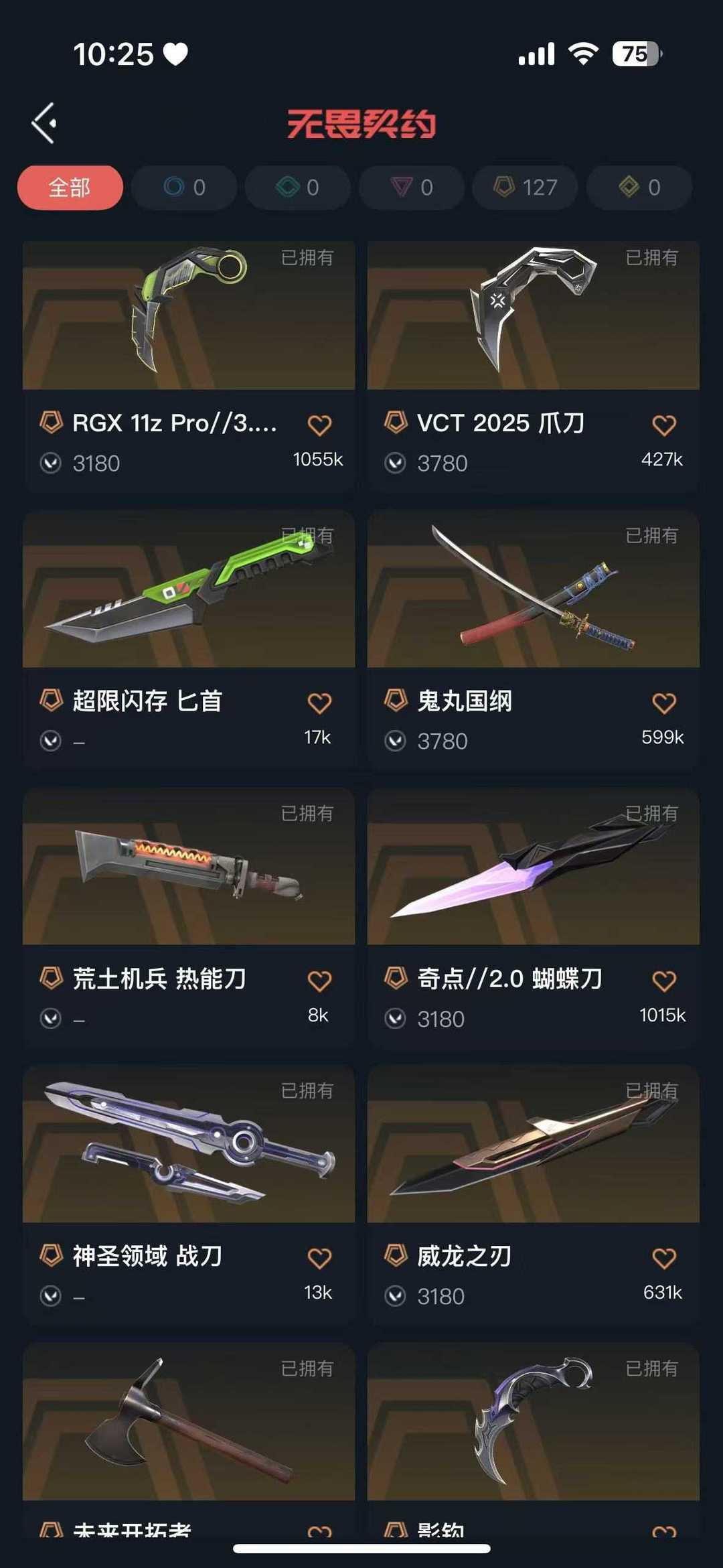Select the 全部 filter chip

tap(70, 188)
